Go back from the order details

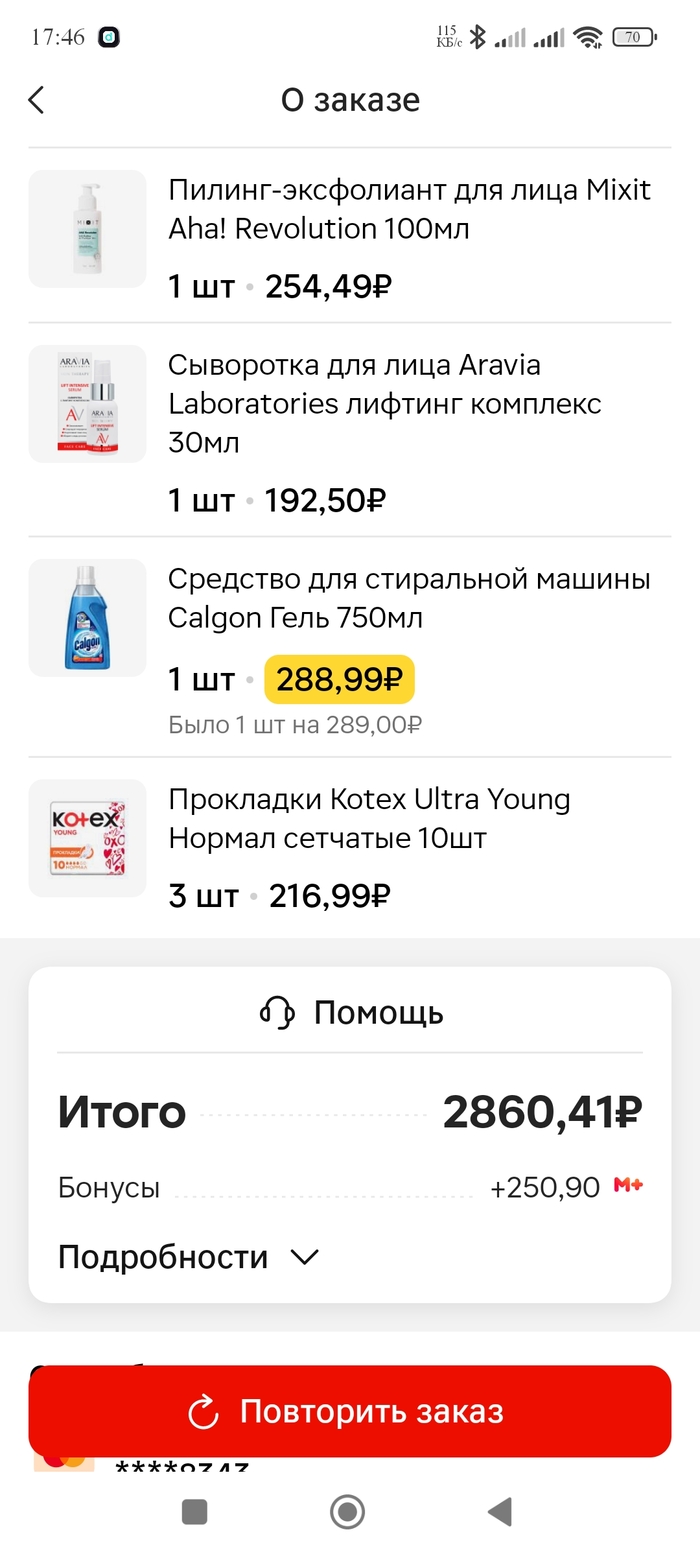point(37,100)
